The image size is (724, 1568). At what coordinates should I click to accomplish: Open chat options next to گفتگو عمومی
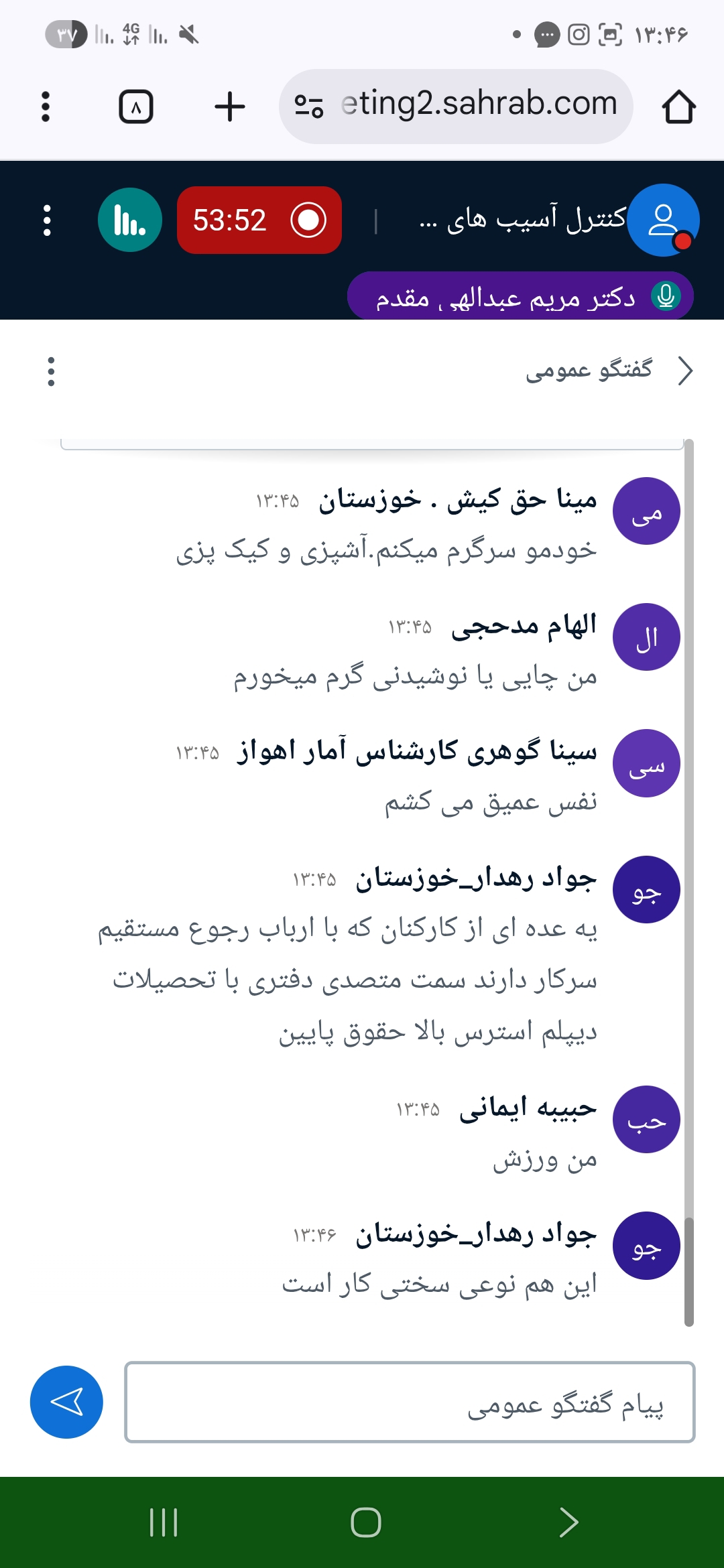(x=51, y=371)
